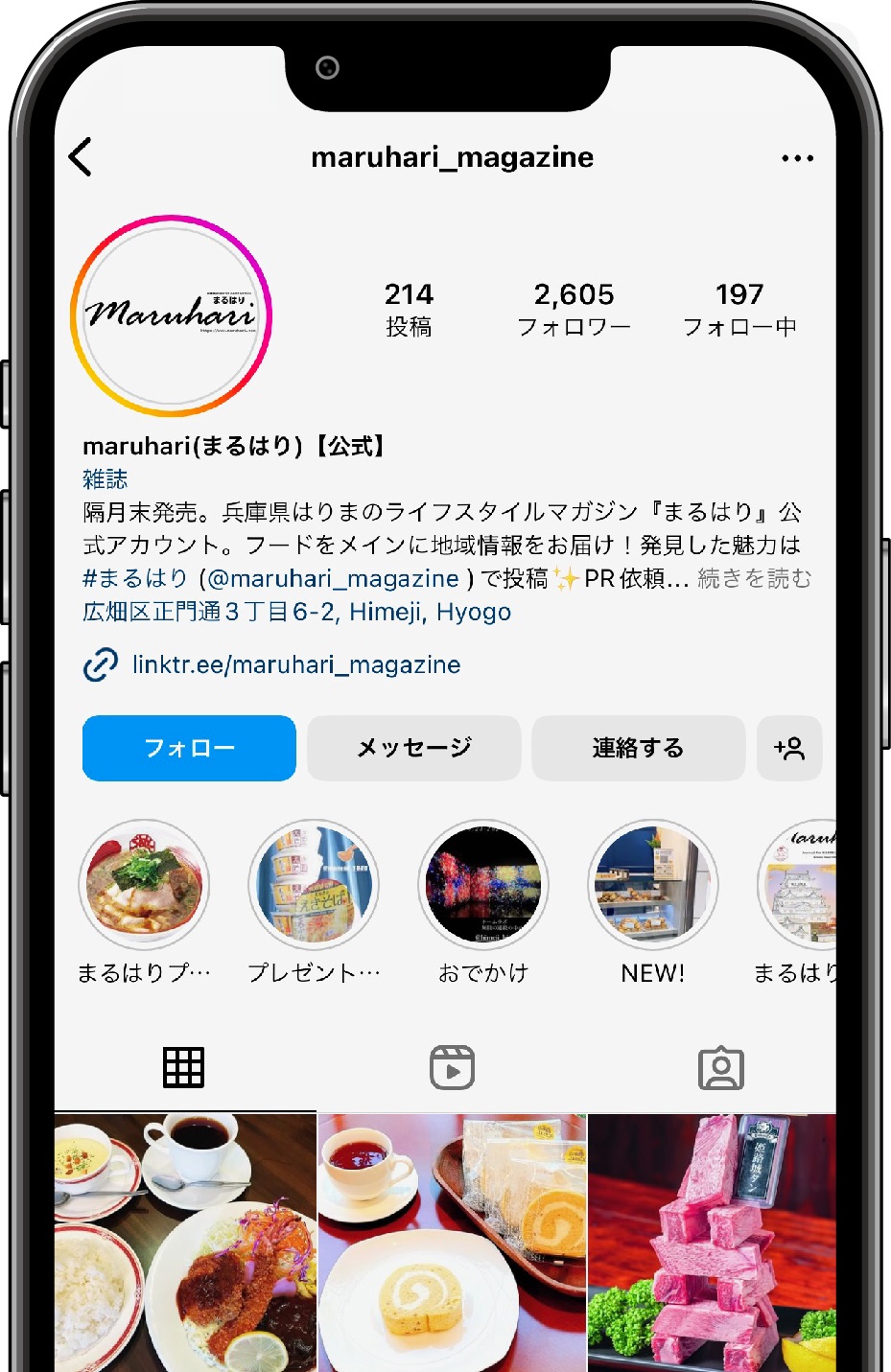This screenshot has height=1372, width=891.
Task: Open the linktr.ee/maruhari_magazine link
Action: pyautogui.click(x=295, y=664)
